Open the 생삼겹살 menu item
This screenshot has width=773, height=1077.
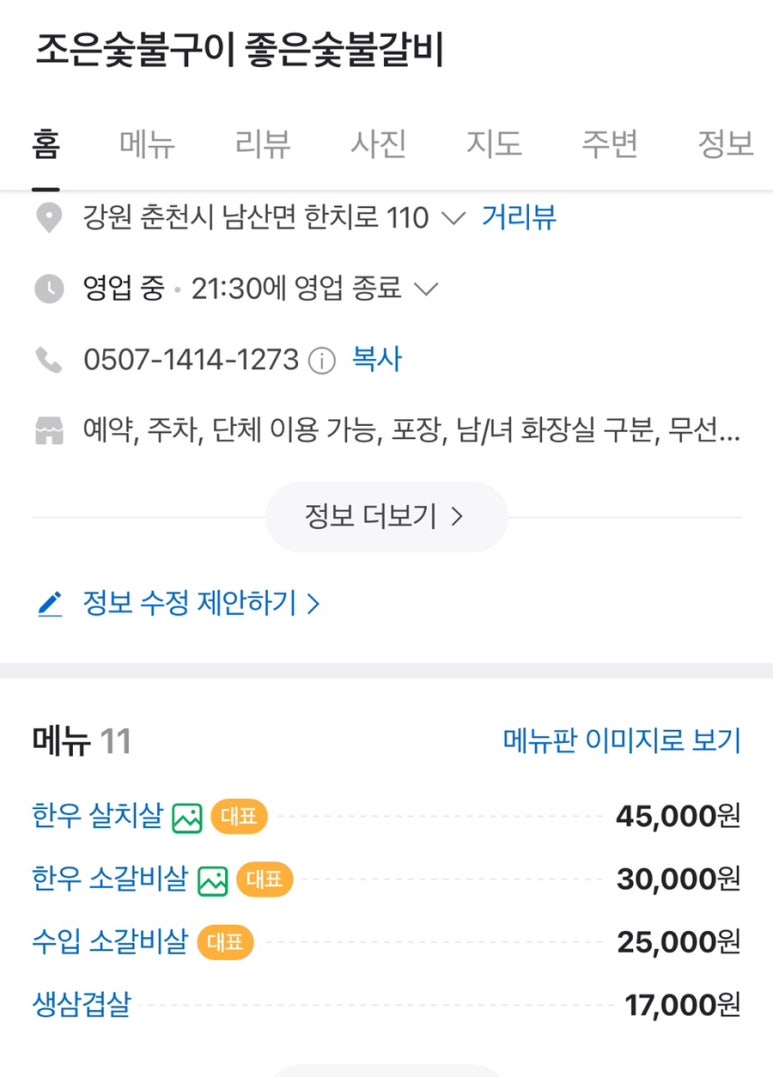82,1003
